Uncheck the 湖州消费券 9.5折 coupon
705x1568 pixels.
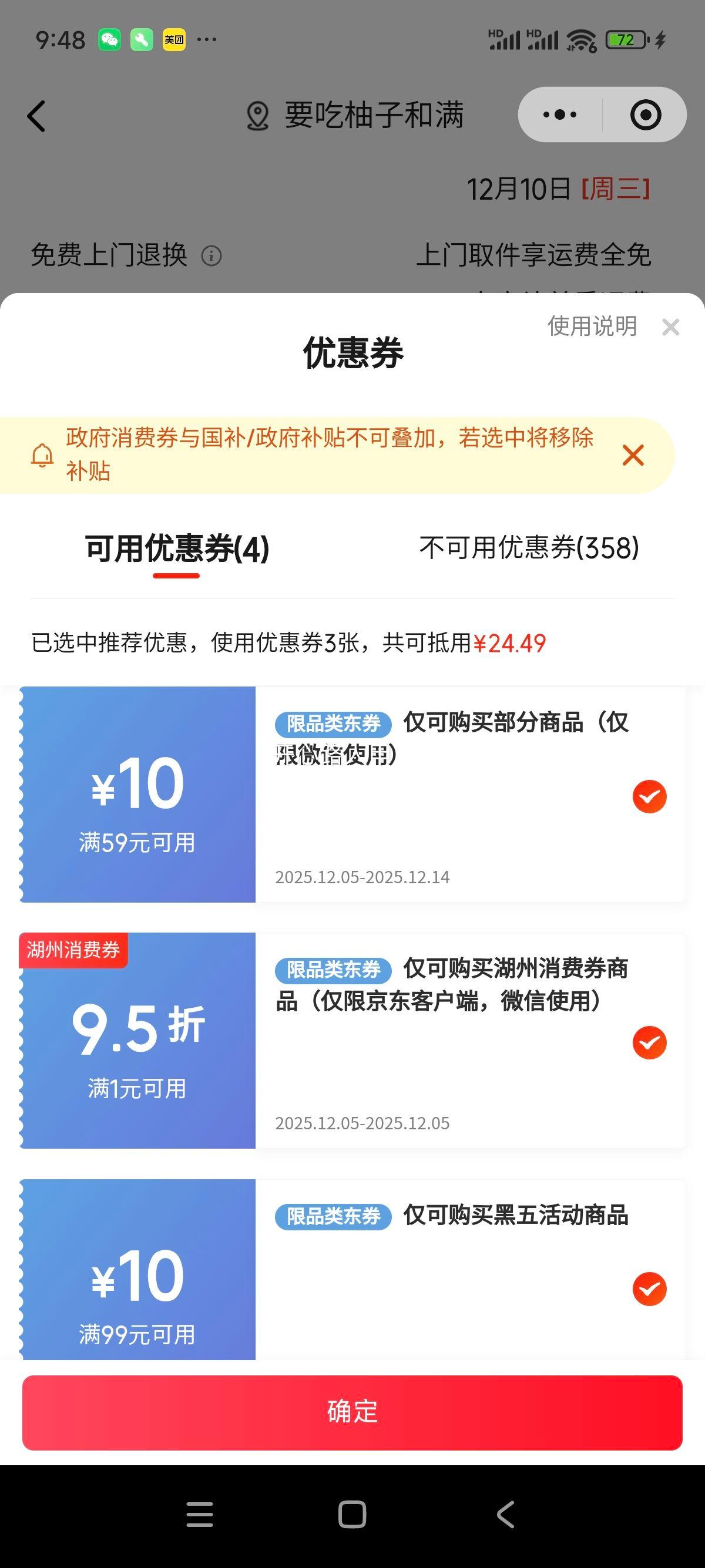point(649,1042)
